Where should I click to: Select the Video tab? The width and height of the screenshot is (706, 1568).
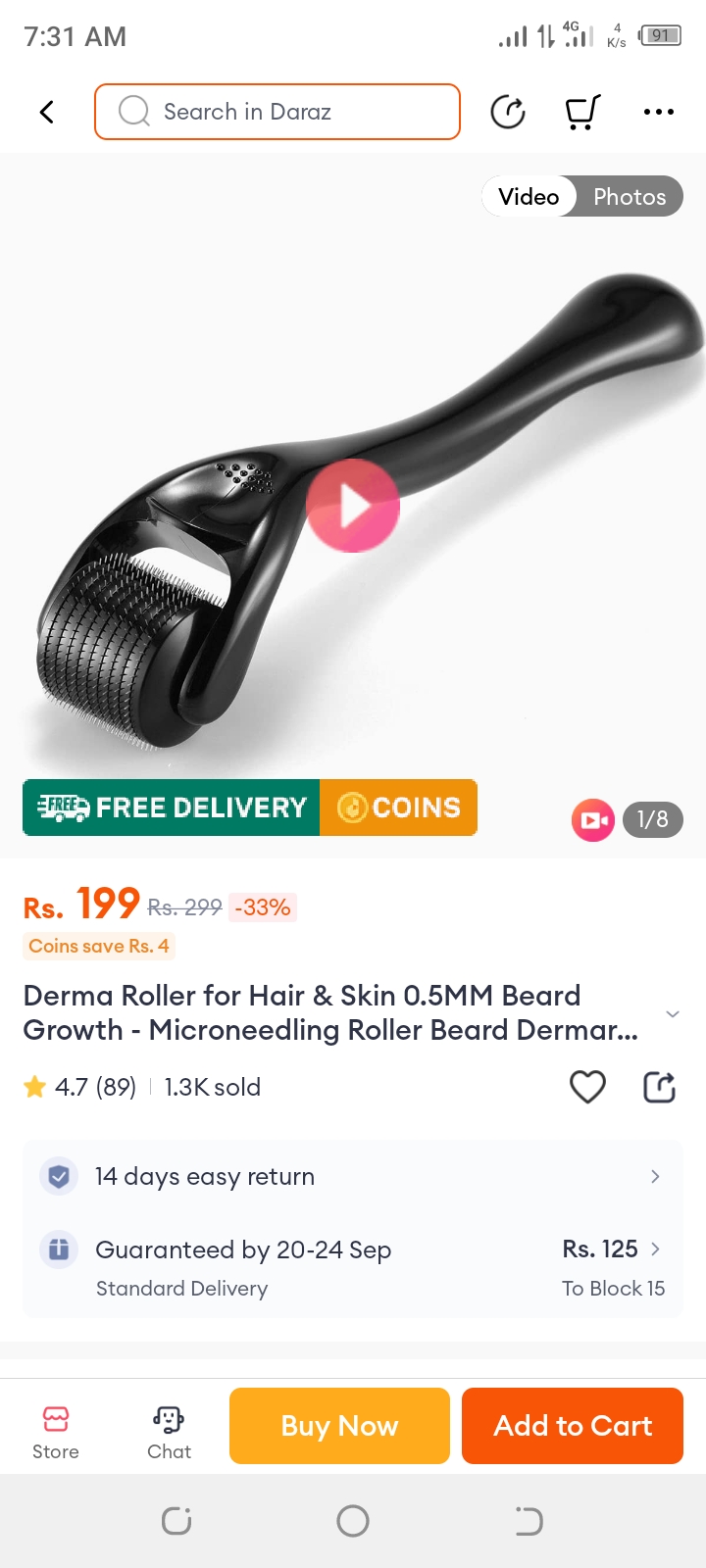529,197
